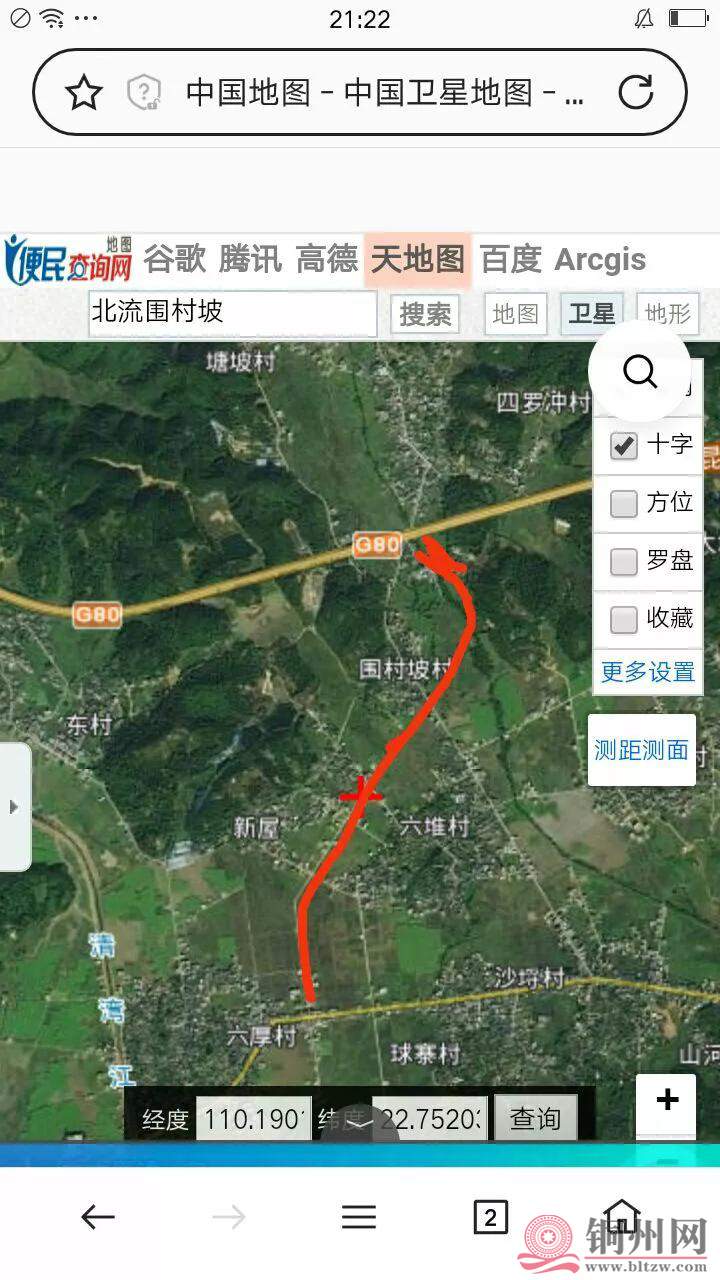Image resolution: width=720 pixels, height=1280 pixels.
Task: Tap 查询 to look up coordinates
Action: coord(536,1119)
